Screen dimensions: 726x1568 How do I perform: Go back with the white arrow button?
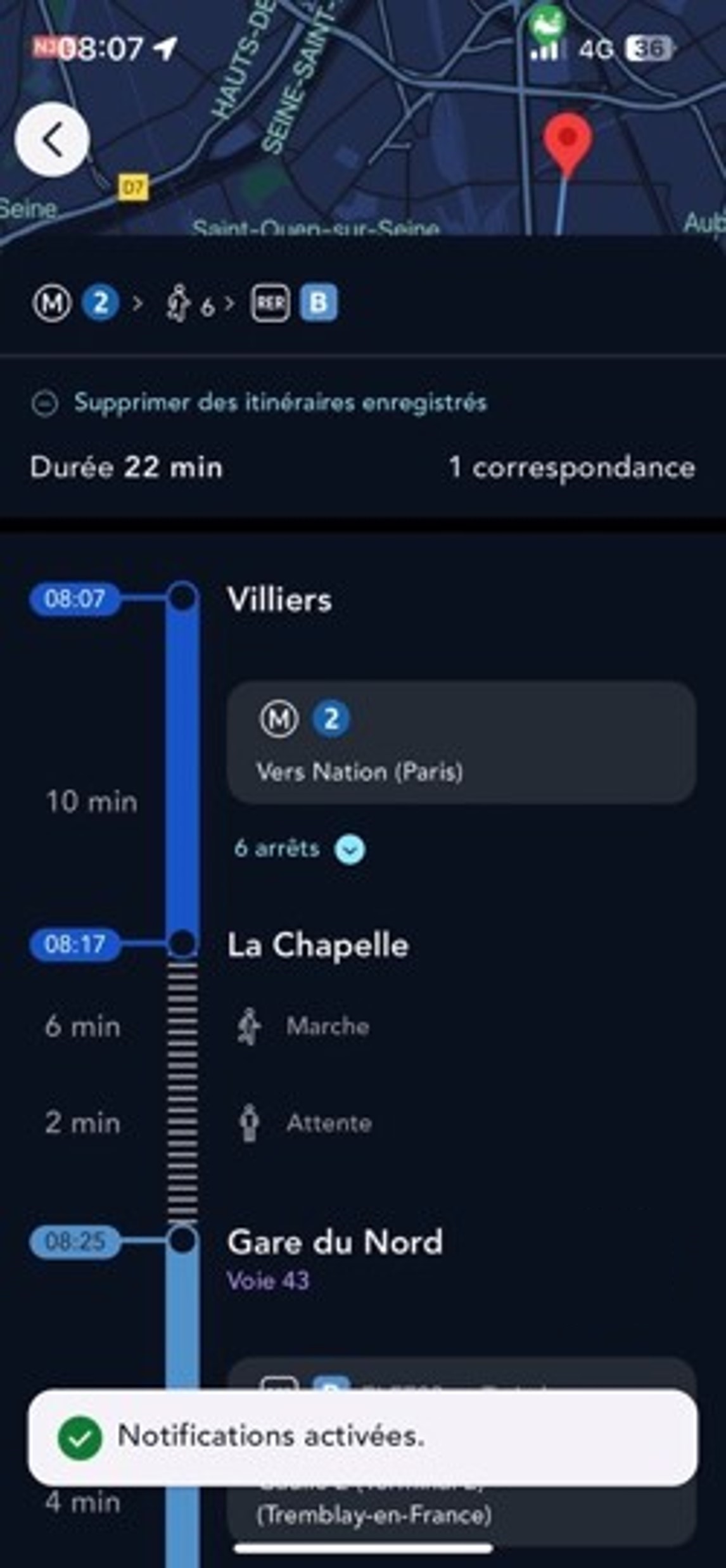point(53,141)
